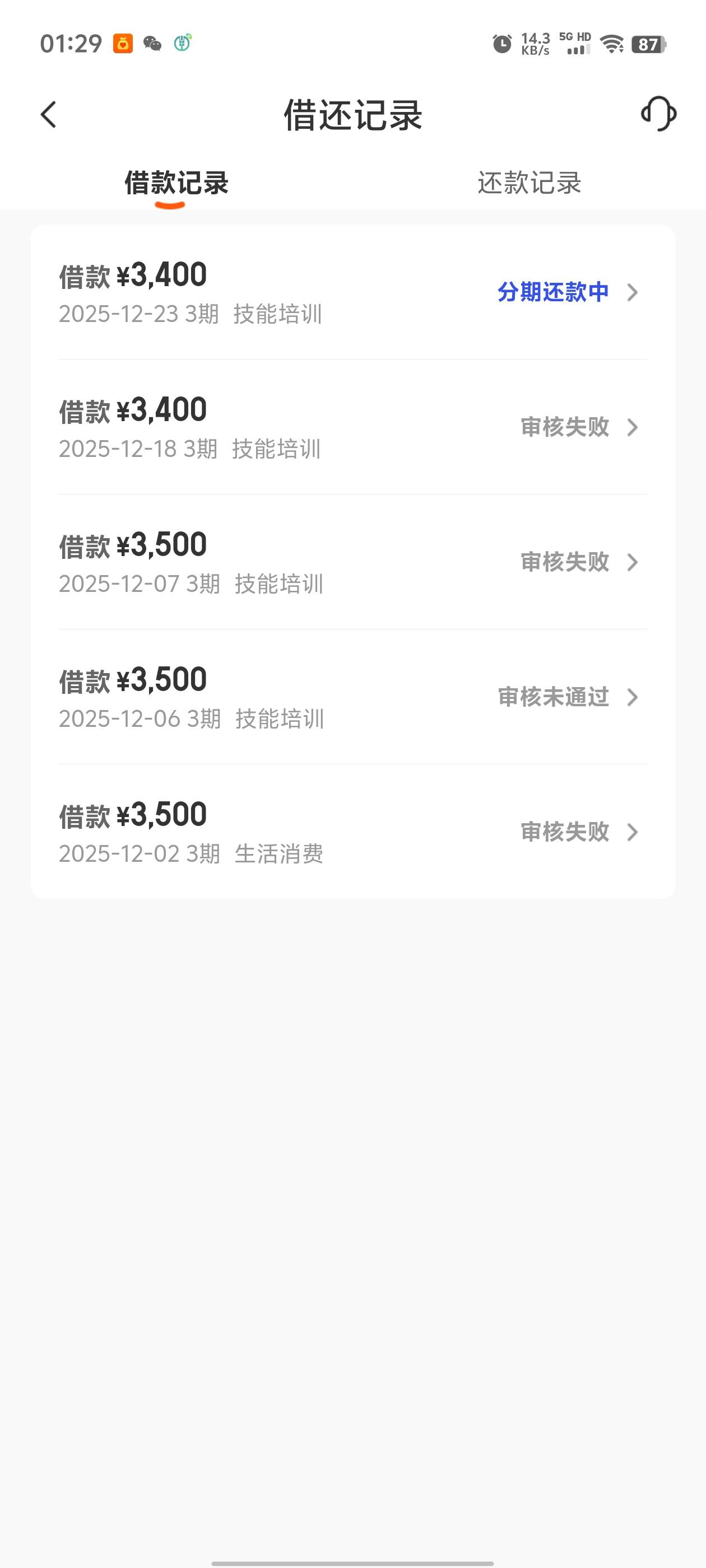706x1568 pixels.
Task: Open customer service headset icon
Action: coord(658,114)
